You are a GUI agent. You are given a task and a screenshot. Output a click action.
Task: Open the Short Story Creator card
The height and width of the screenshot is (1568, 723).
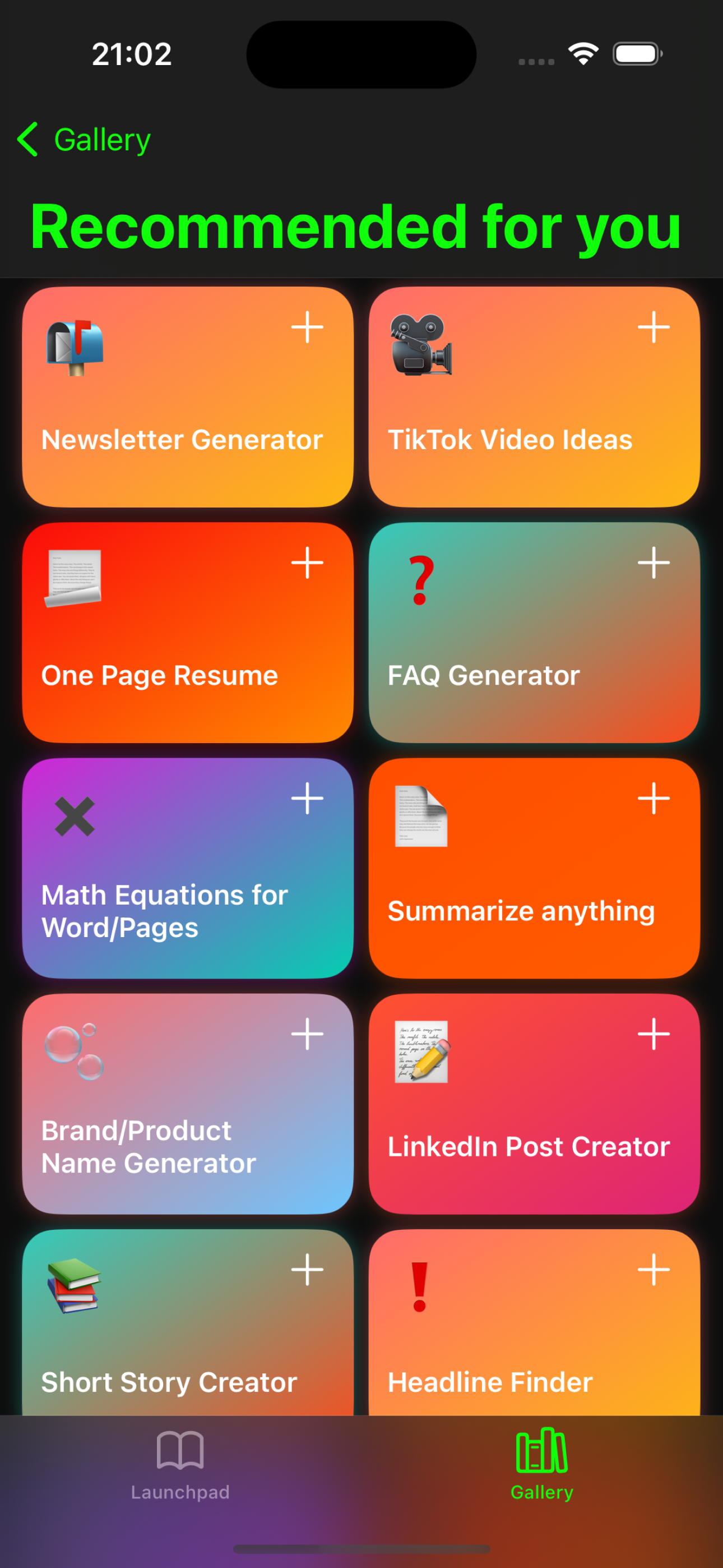(187, 1322)
